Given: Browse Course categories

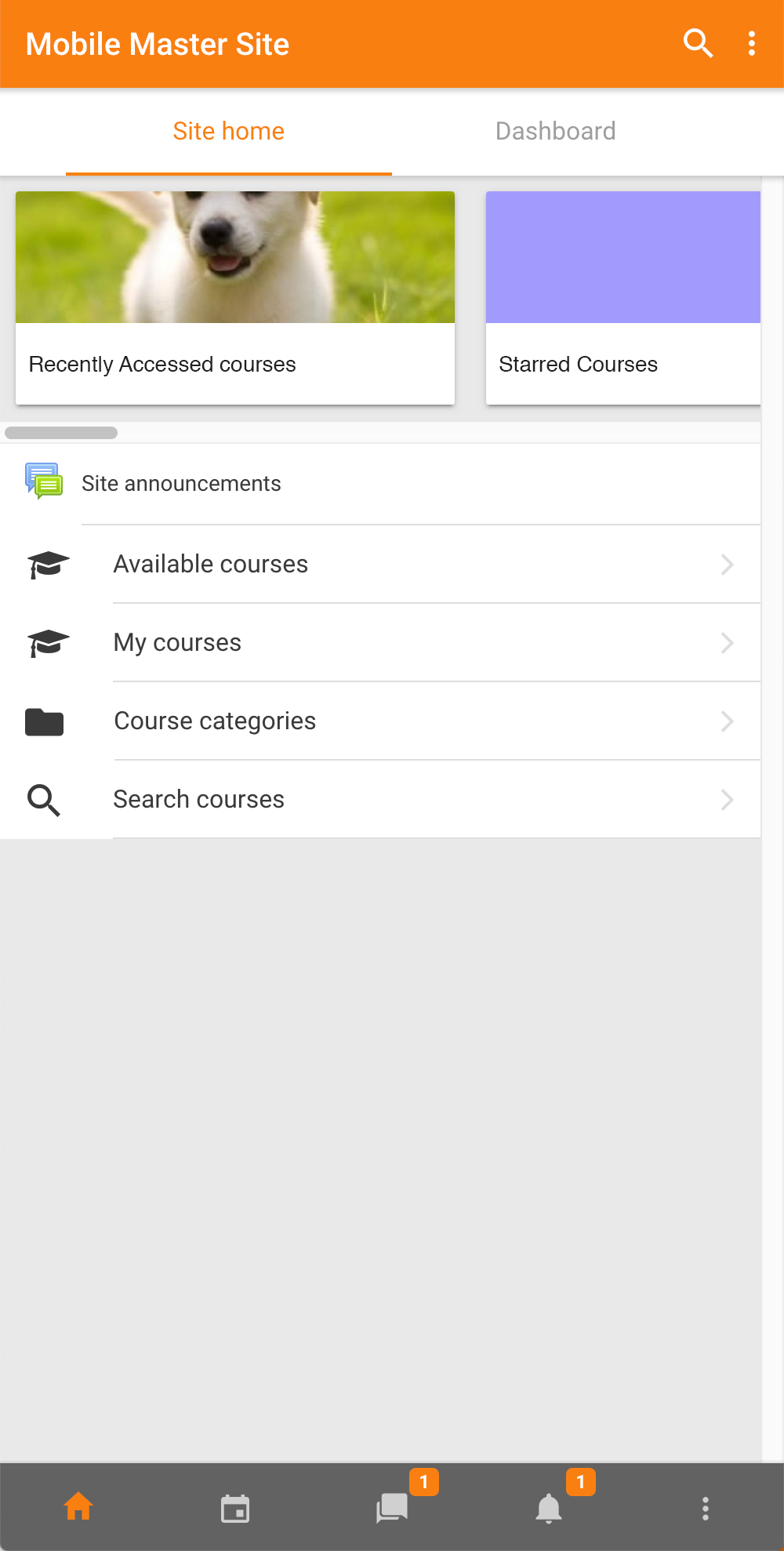Looking at the screenshot, I should tap(380, 721).
